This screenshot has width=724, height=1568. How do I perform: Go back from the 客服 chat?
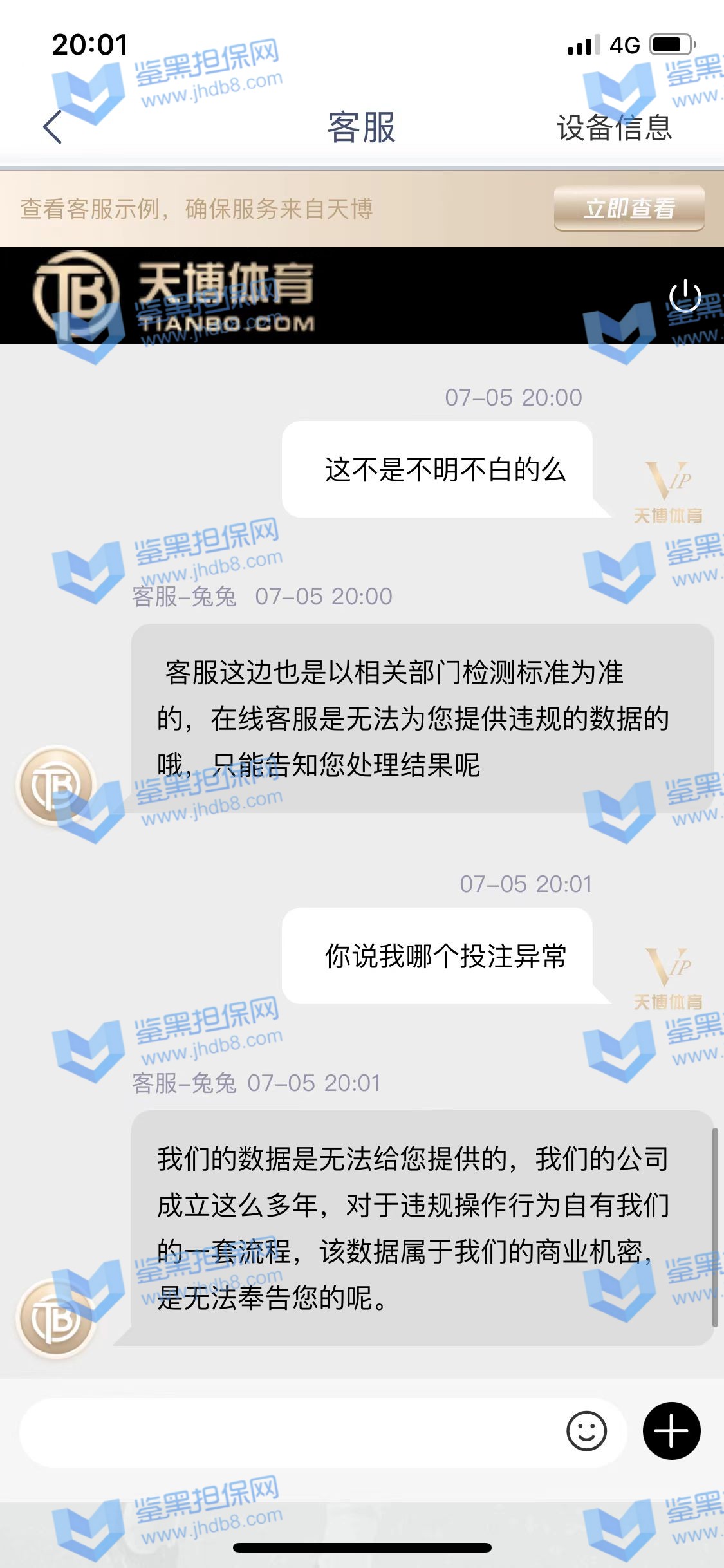coord(53,127)
